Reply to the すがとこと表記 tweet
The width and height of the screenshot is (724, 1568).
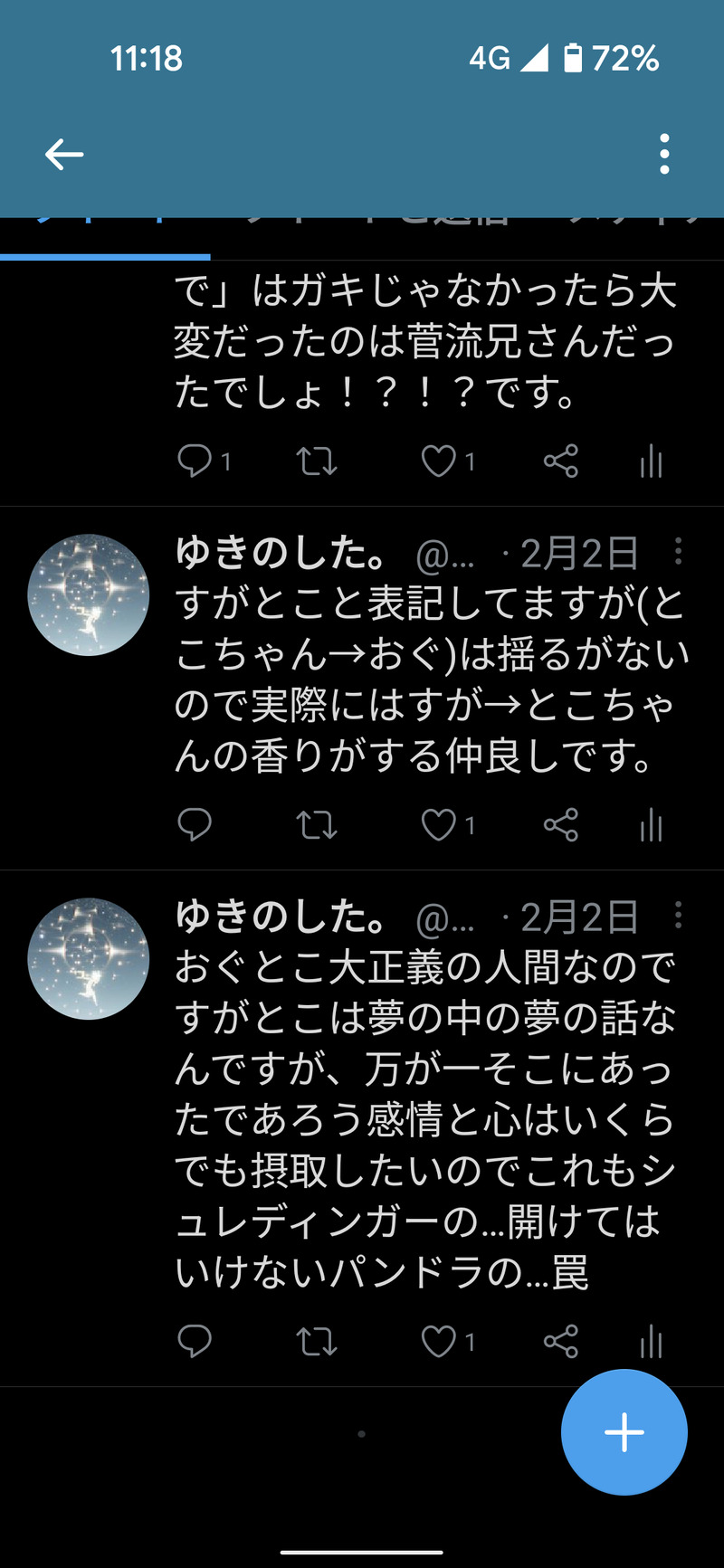[x=195, y=825]
